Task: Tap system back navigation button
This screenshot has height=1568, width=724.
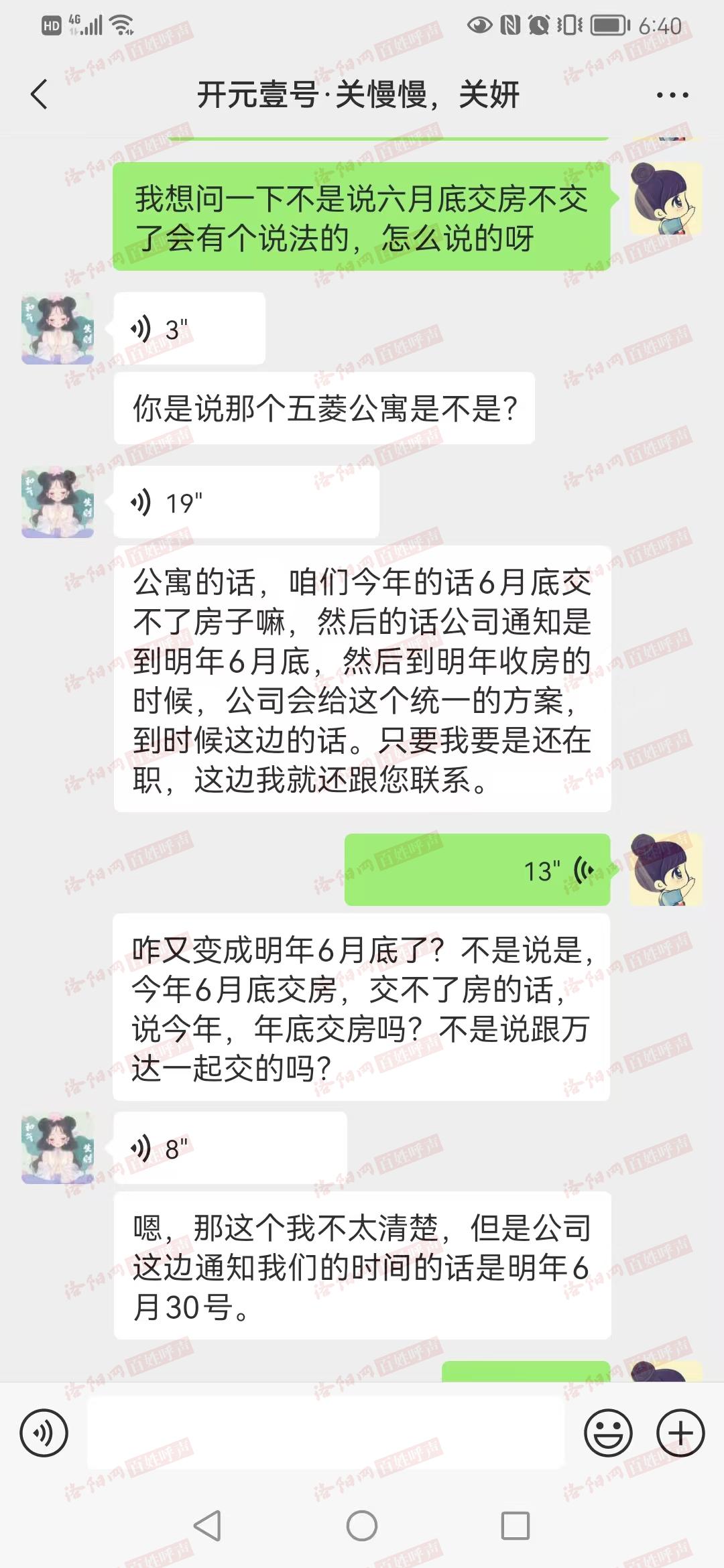Action: (x=207, y=1526)
